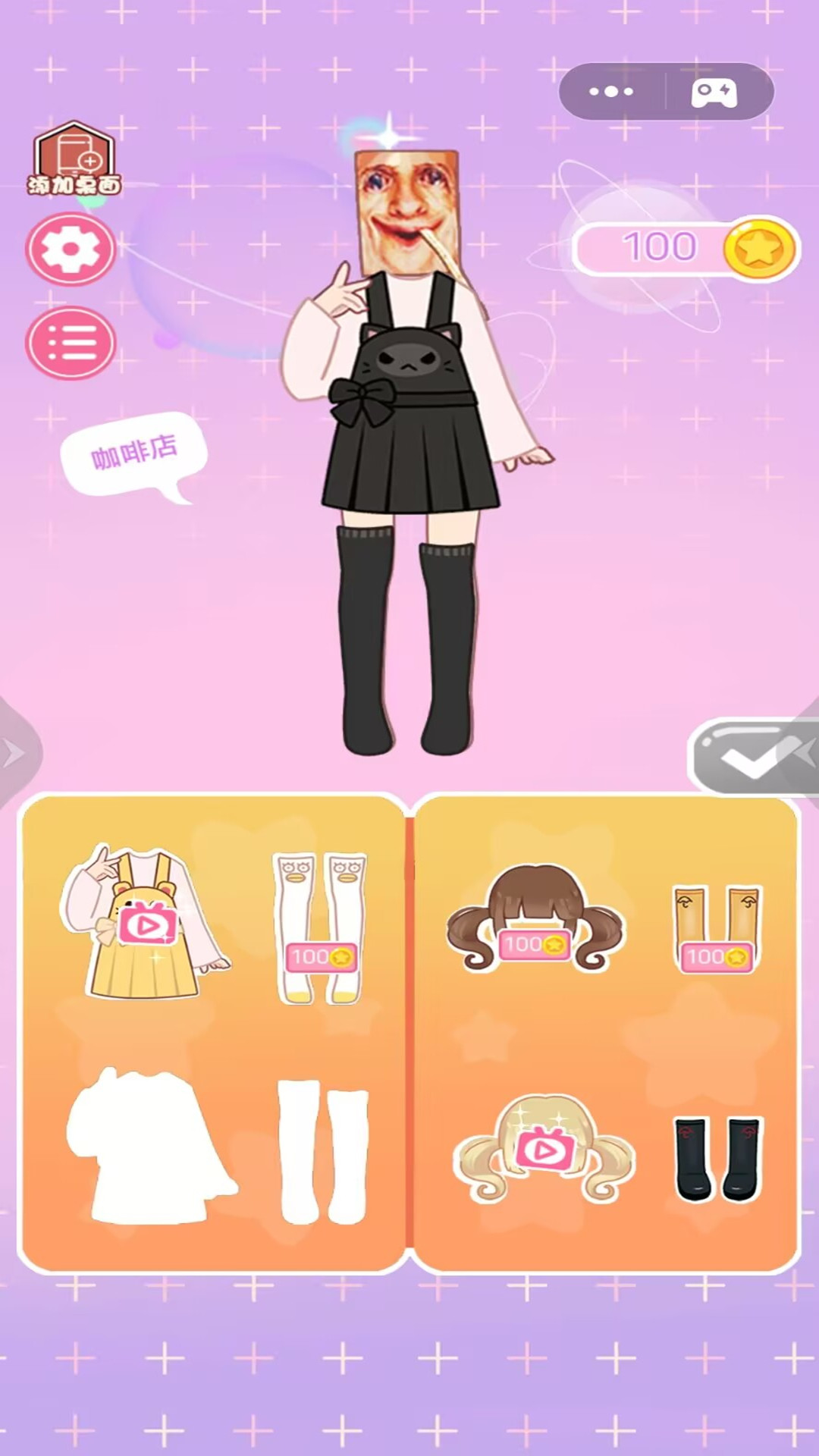Select the yellow bear overall dress
This screenshot has height=1456, width=819.
(x=144, y=924)
